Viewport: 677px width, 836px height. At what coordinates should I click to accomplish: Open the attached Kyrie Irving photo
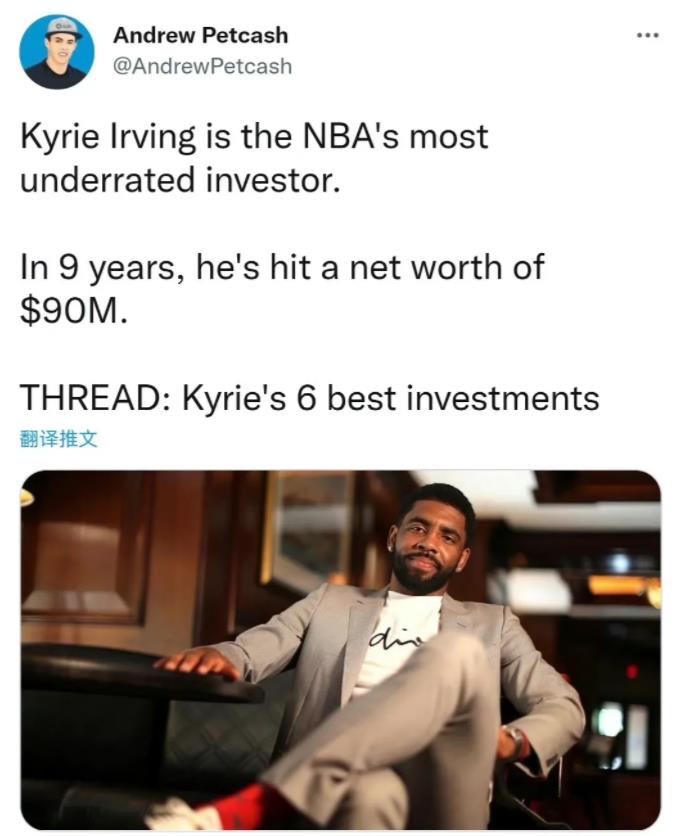pos(340,648)
